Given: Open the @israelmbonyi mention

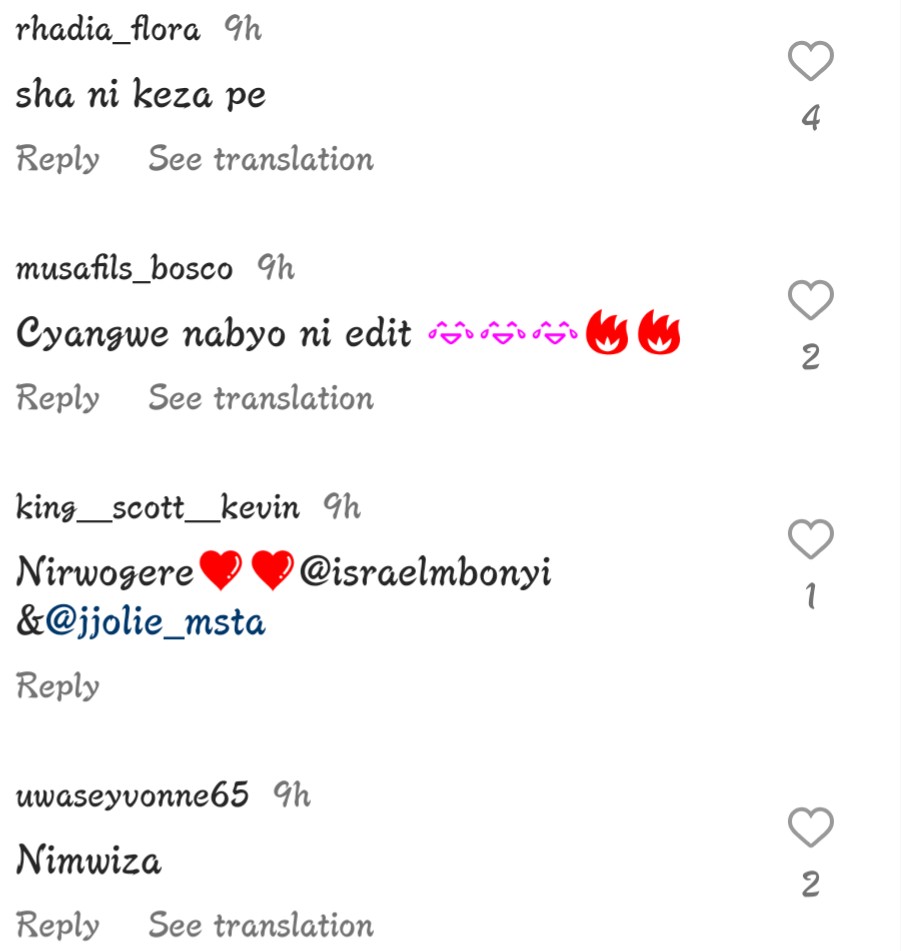Looking at the screenshot, I should (425, 573).
